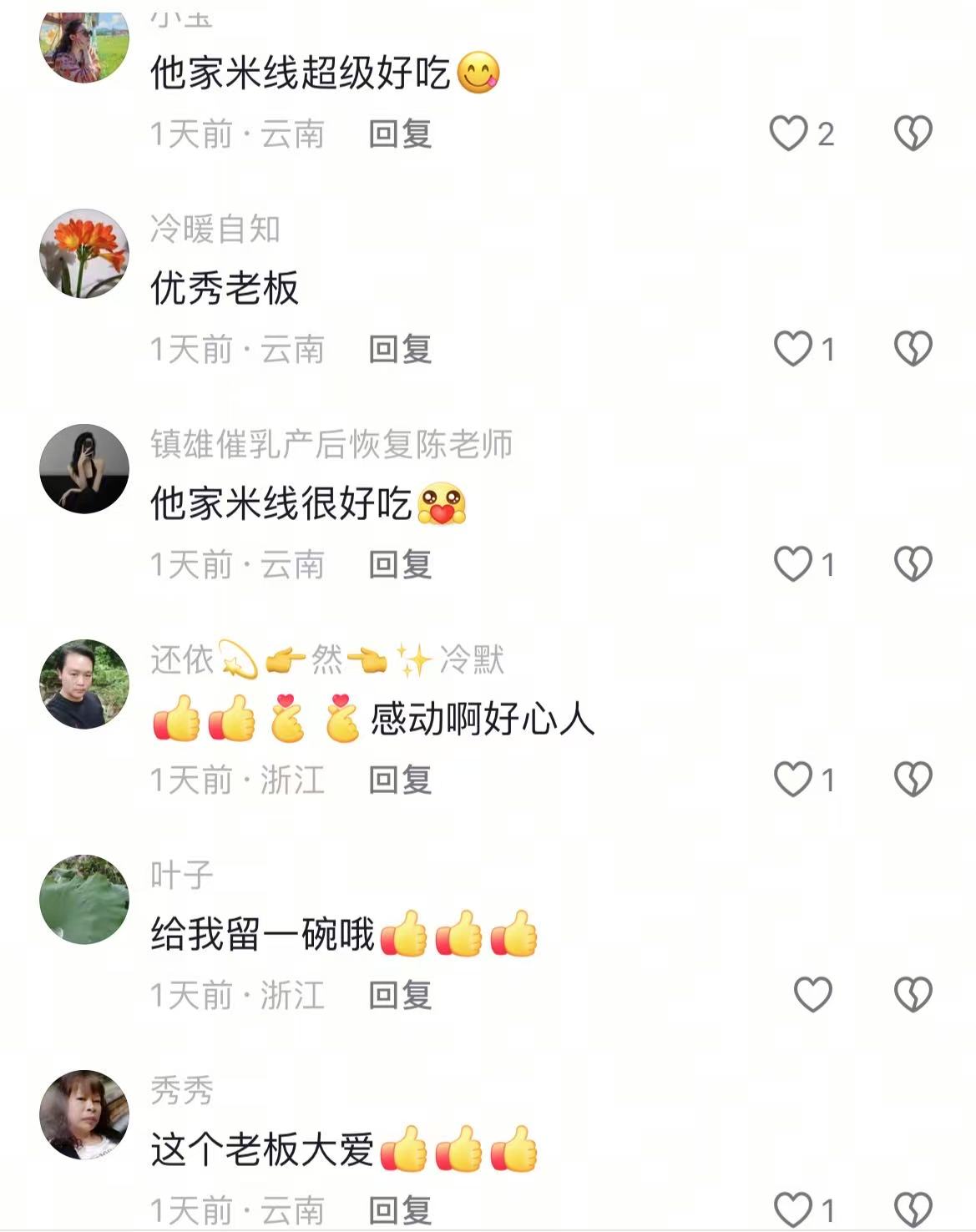Like the comment 他家米线很好吃
This screenshot has height=1232, width=976.
point(792,564)
